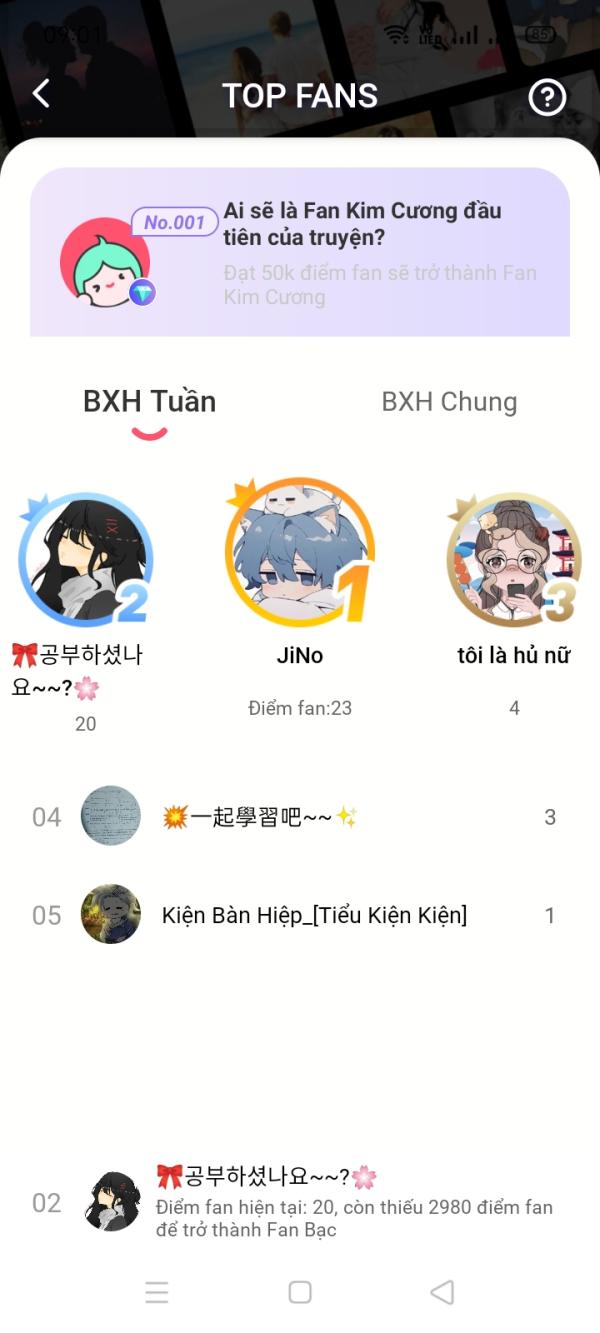The width and height of the screenshot is (600, 1333).
Task: Open Kiện Bàn Hiệp_[Tiểu Kiện Kiện] row
Action: 300,915
